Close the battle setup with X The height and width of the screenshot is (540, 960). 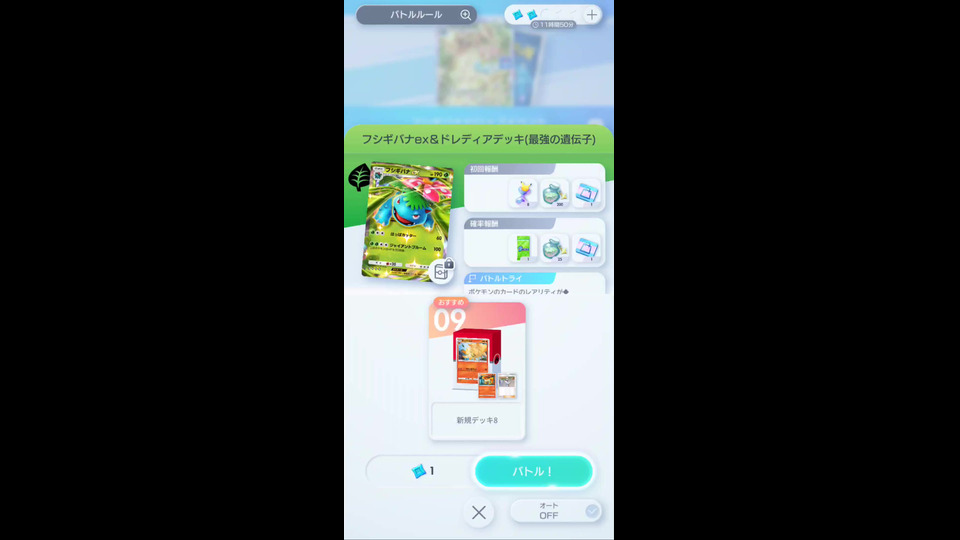pos(479,512)
